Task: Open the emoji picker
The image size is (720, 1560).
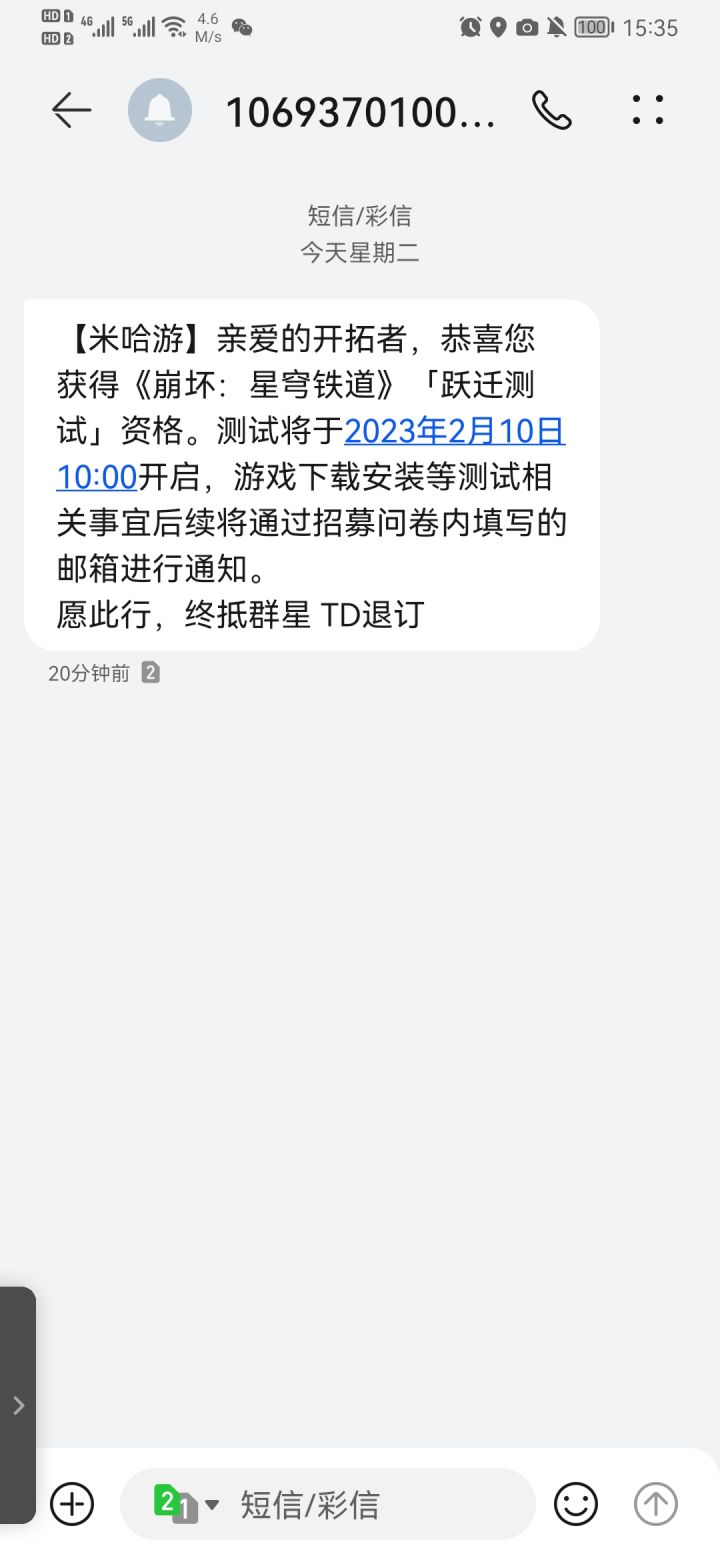Action: point(576,1504)
